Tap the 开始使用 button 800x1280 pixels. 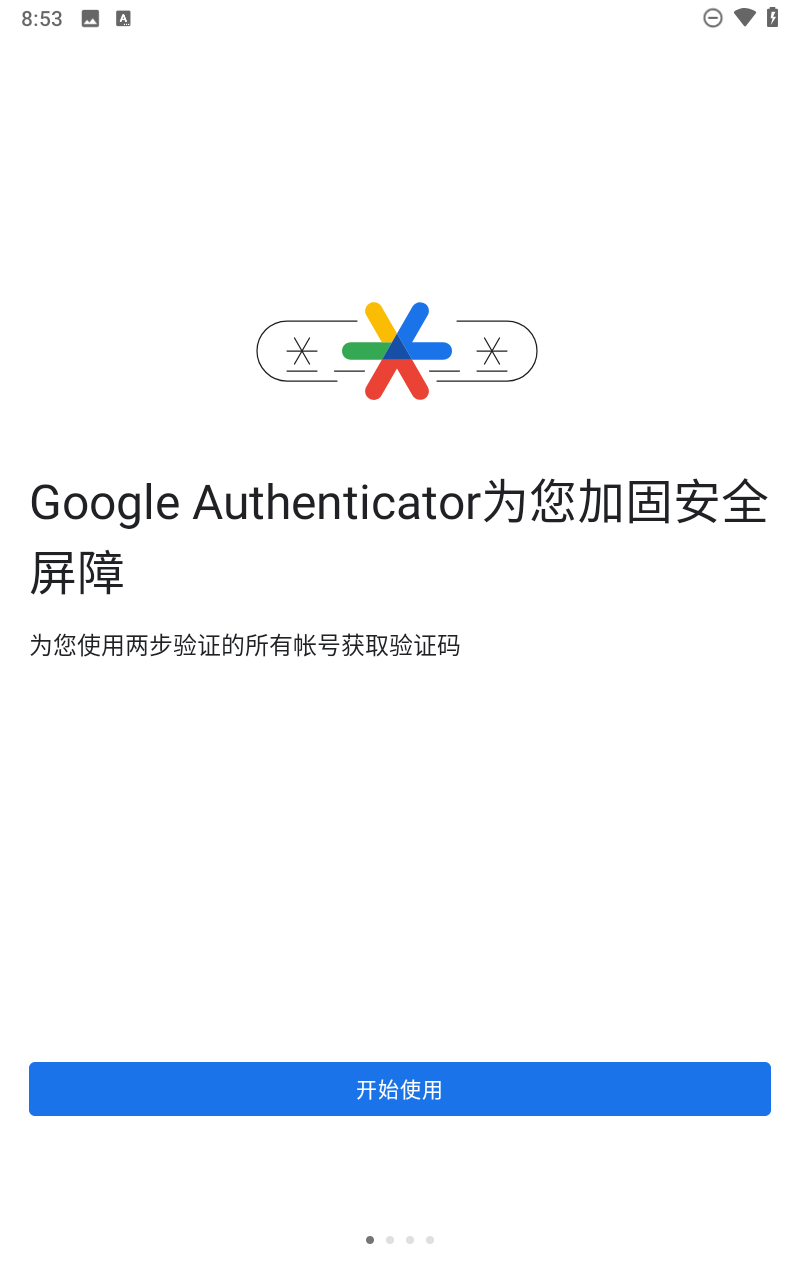pyautogui.click(x=400, y=1089)
